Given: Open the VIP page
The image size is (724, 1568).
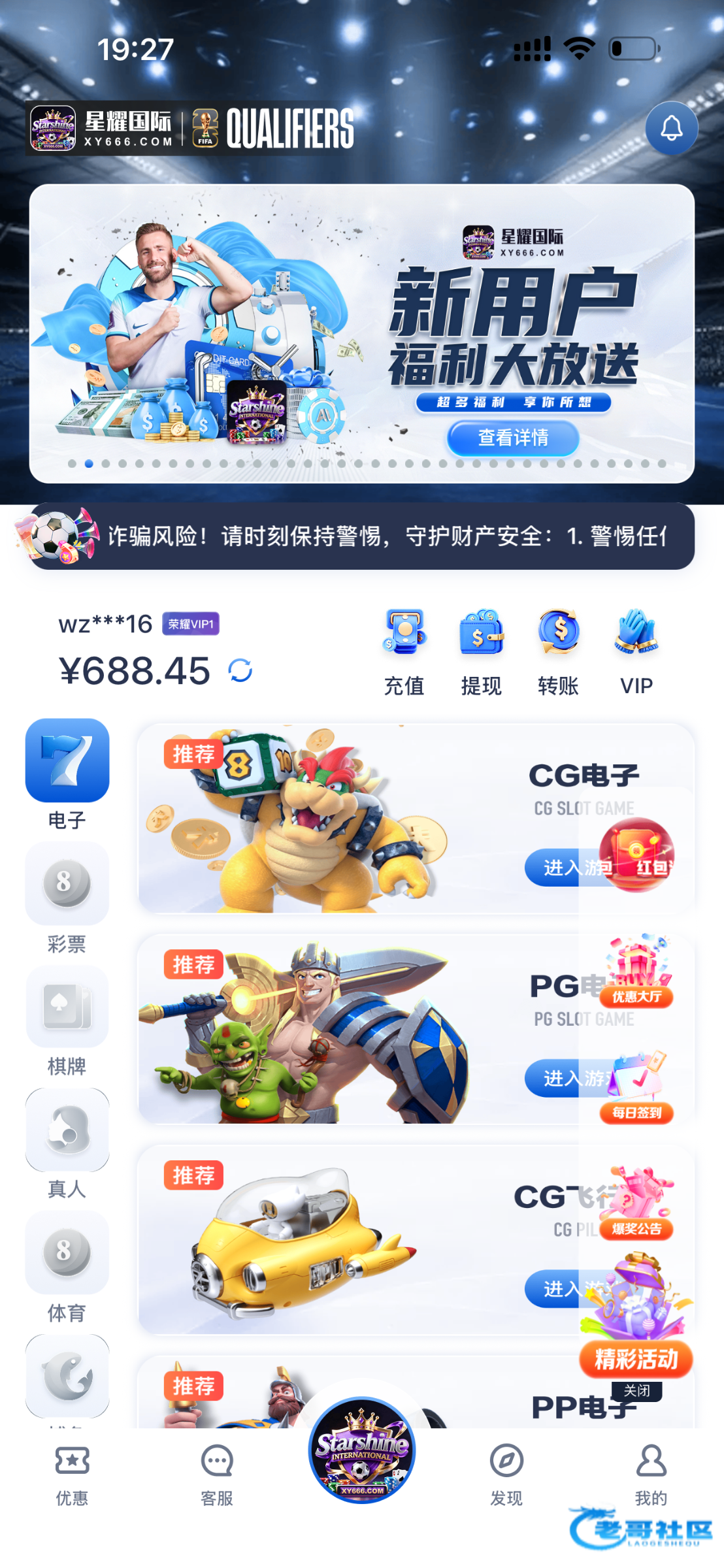Looking at the screenshot, I should [x=636, y=651].
